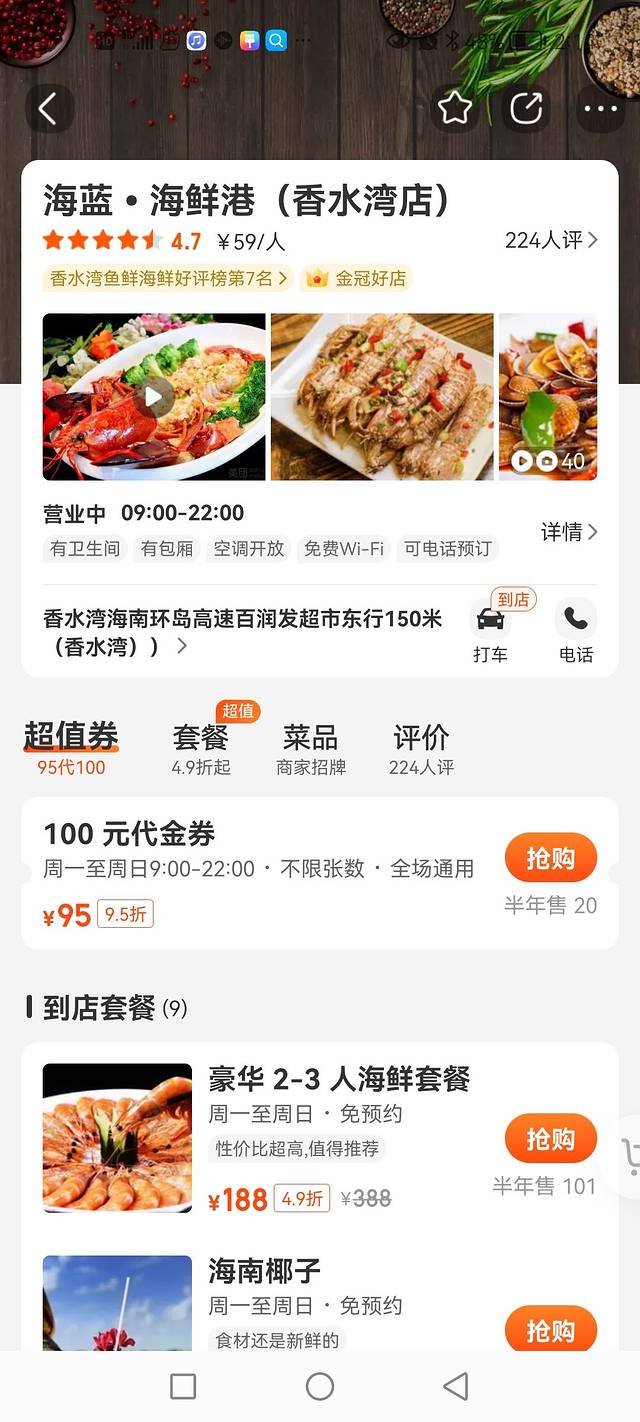The image size is (640, 1422).
Task: Expand 详情 for business details
Action: 569,532
